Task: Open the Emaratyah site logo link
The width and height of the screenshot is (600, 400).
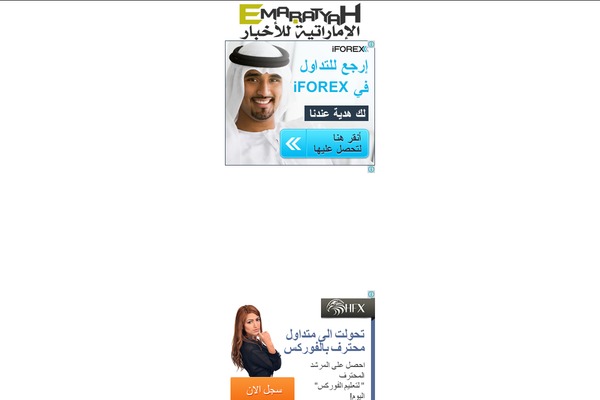Action: (x=300, y=20)
